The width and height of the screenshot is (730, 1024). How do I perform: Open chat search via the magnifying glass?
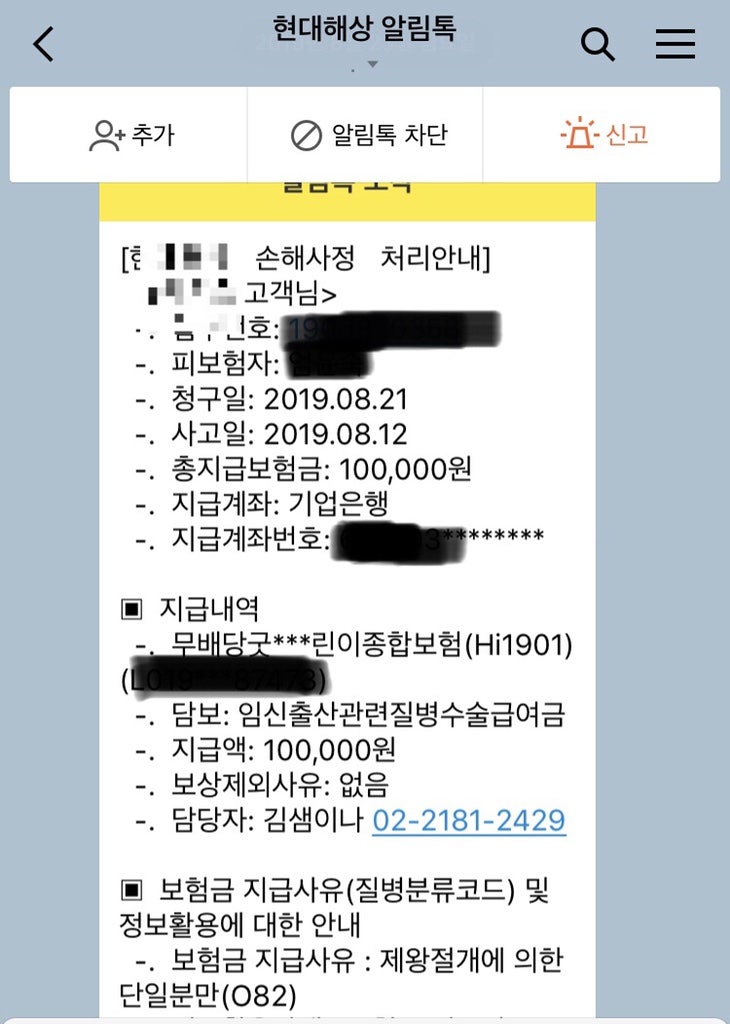[x=598, y=44]
